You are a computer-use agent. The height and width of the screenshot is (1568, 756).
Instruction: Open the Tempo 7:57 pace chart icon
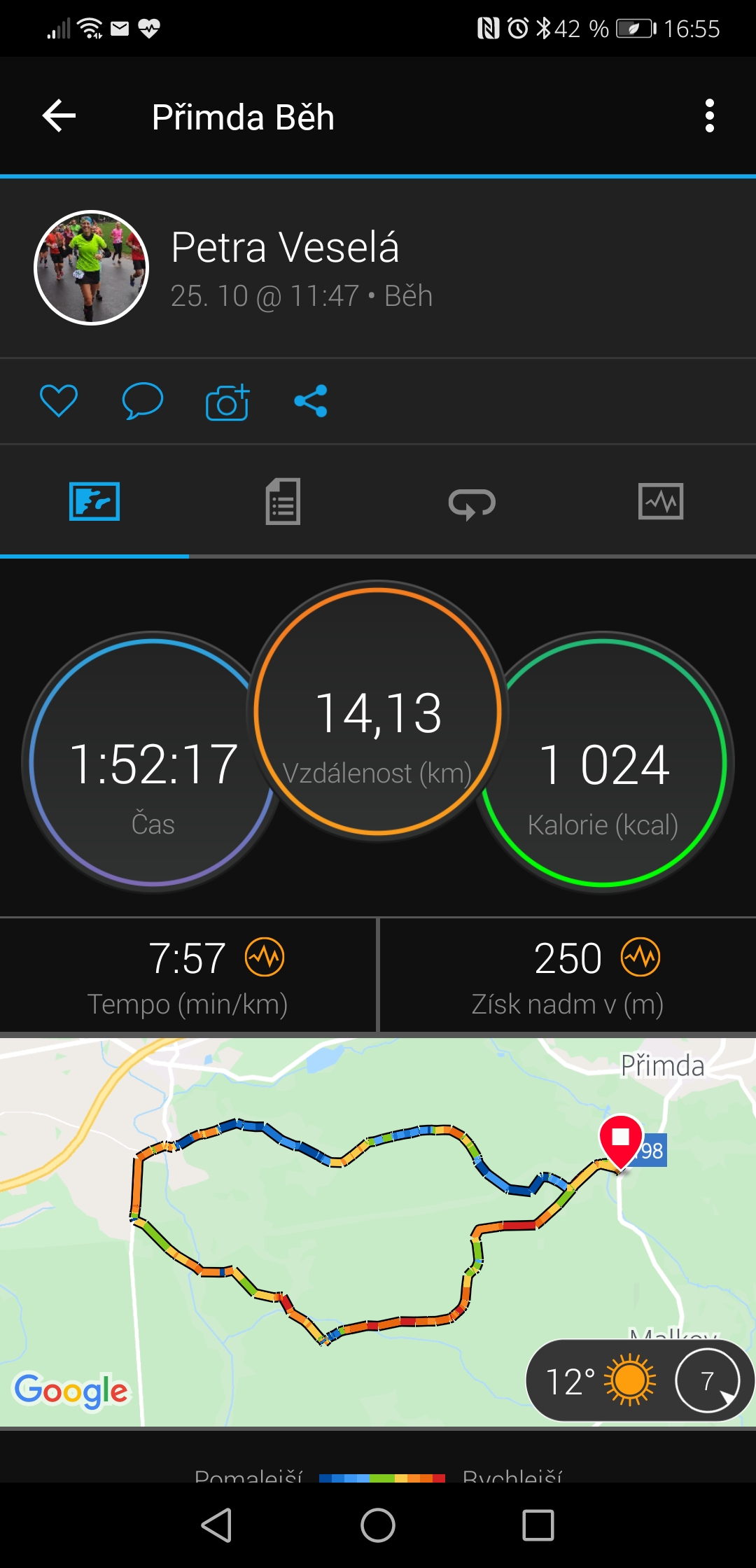click(265, 957)
